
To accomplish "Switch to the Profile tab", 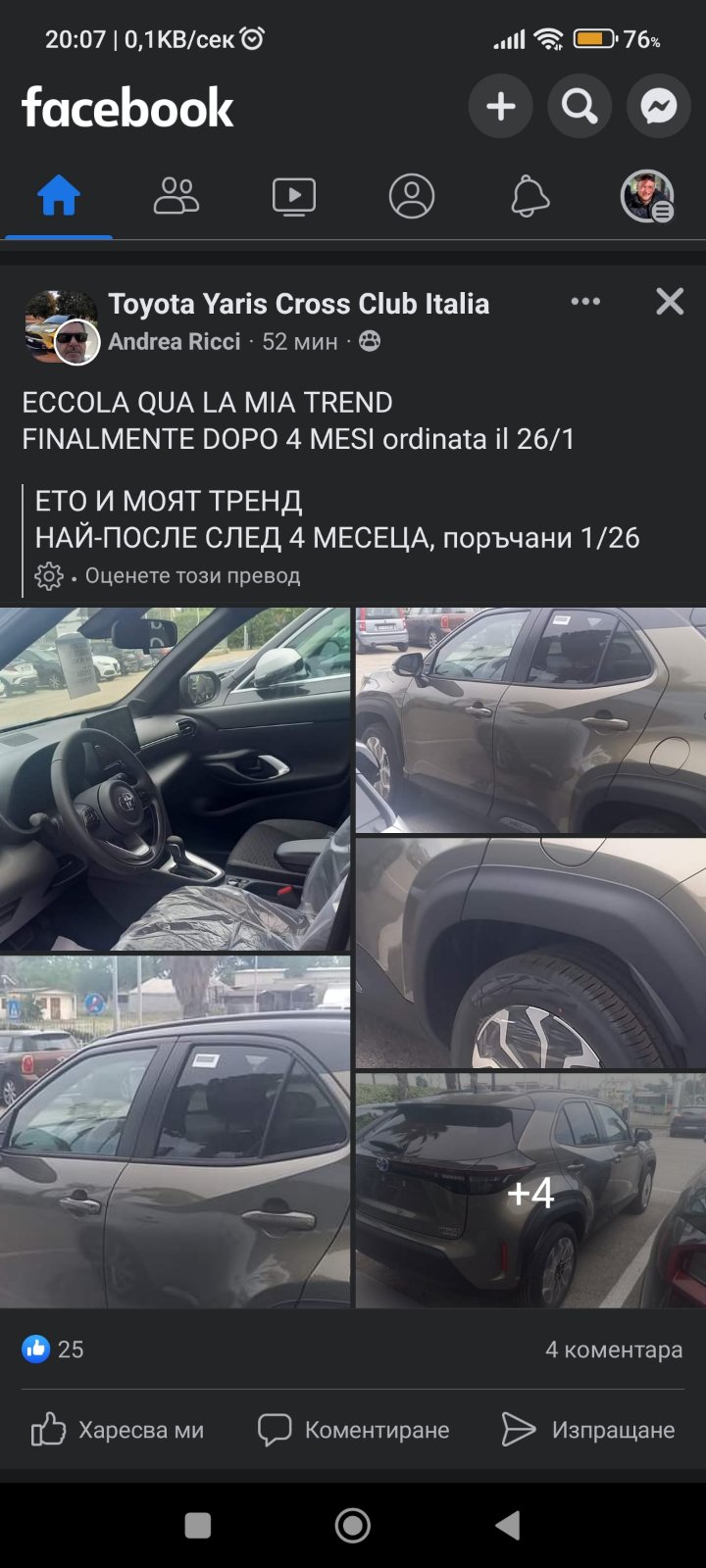I will pyautogui.click(x=412, y=196).
